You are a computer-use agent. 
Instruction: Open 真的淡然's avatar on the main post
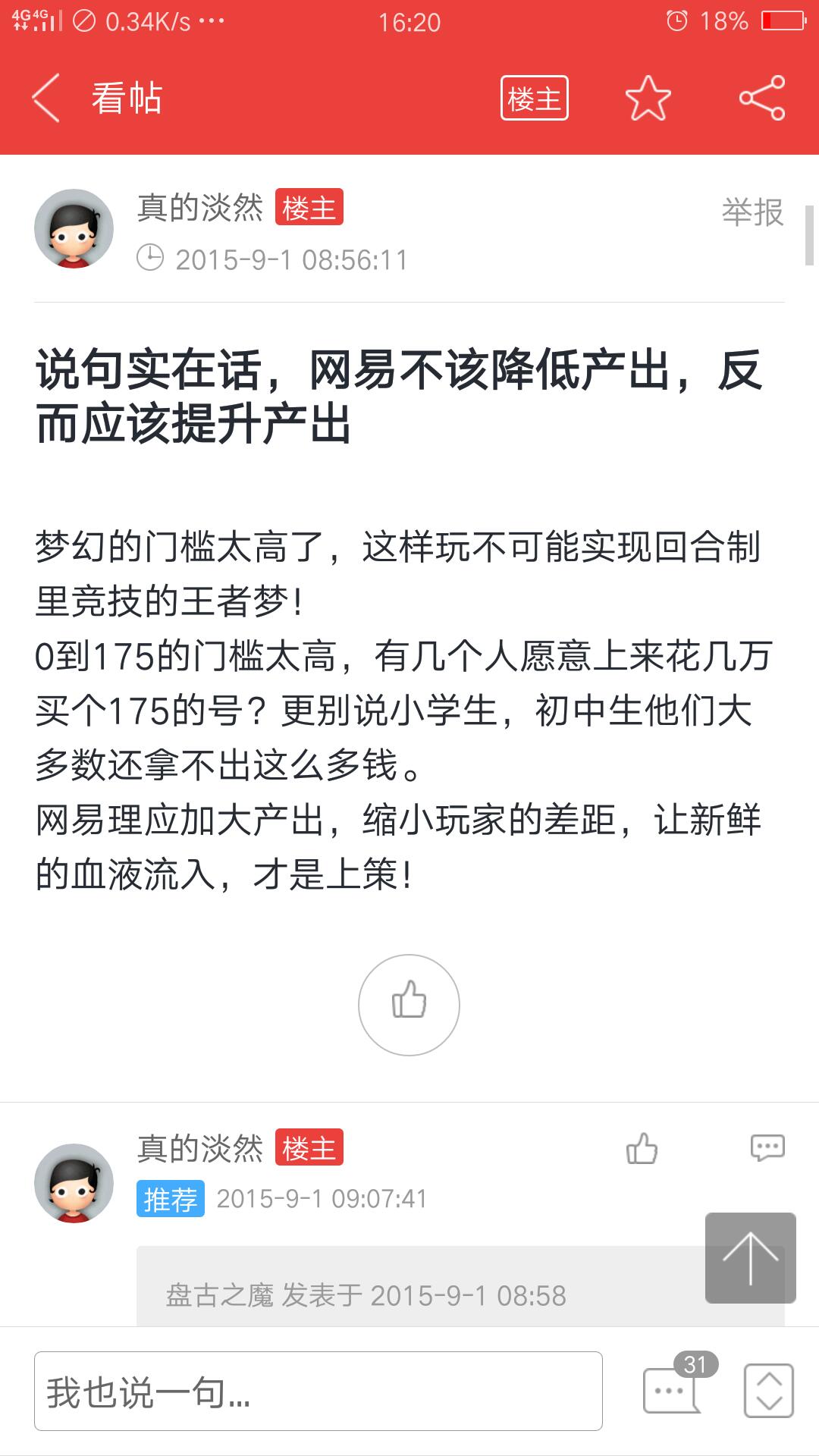tap(74, 228)
